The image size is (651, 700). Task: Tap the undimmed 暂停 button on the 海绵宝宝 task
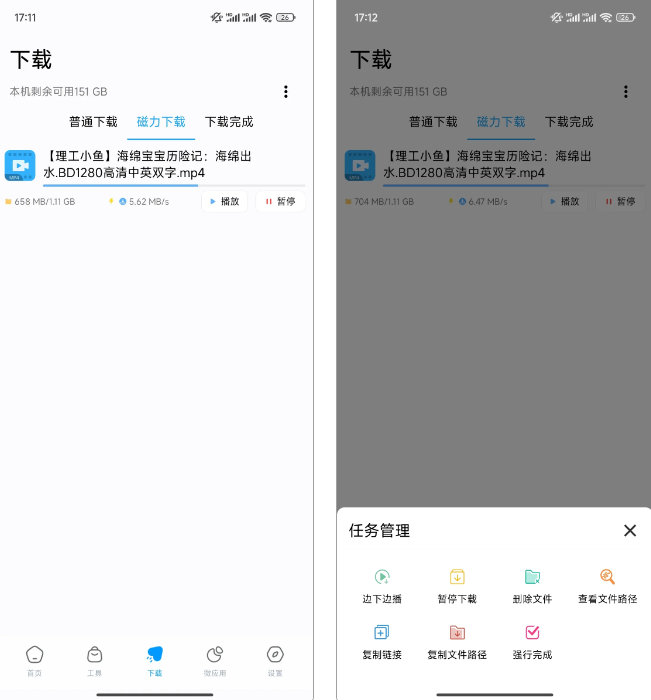point(280,201)
